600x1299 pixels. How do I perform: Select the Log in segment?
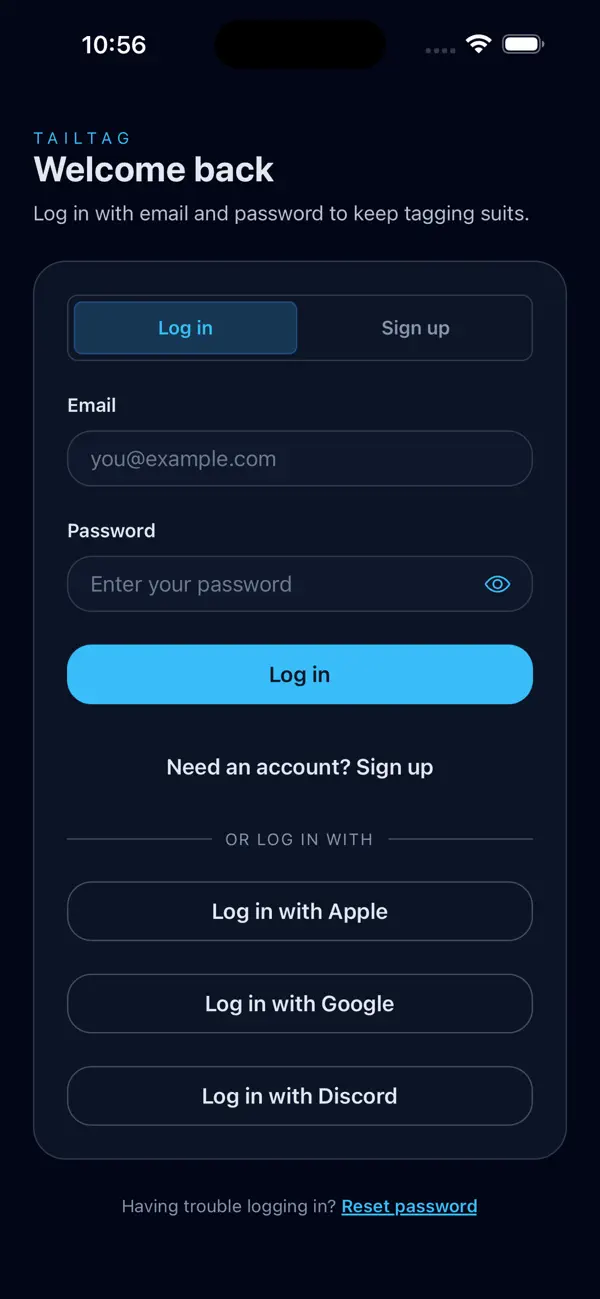(x=186, y=328)
